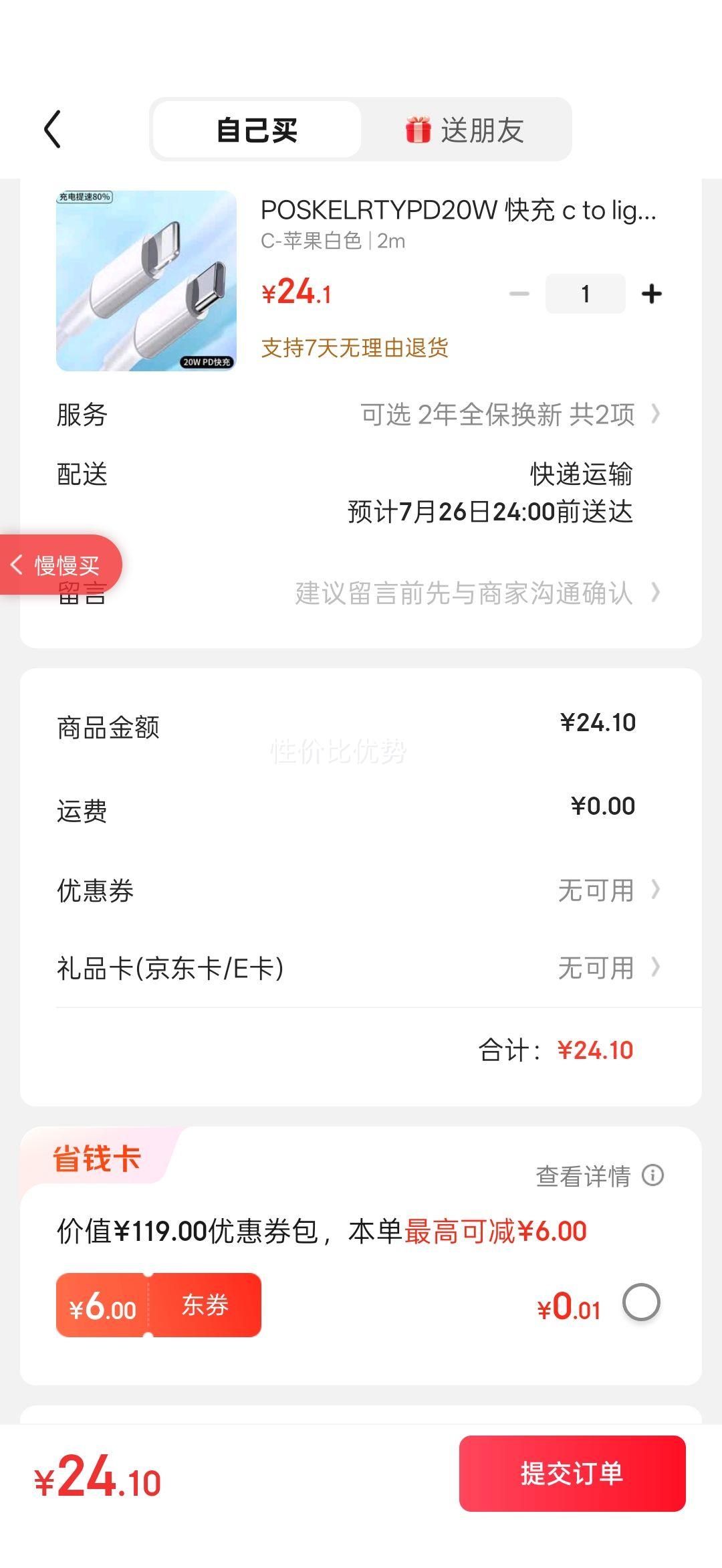722x1568 pixels.
Task: Increase quantity with the plus button
Action: point(651,294)
